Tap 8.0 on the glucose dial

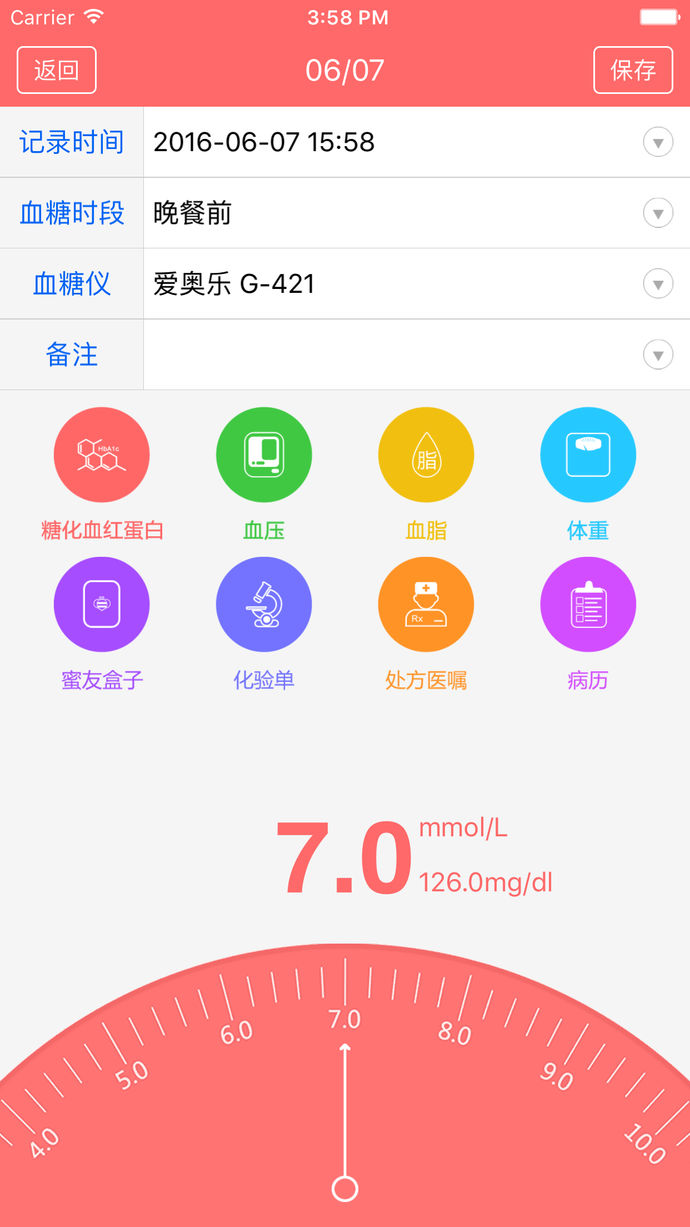point(455,1032)
